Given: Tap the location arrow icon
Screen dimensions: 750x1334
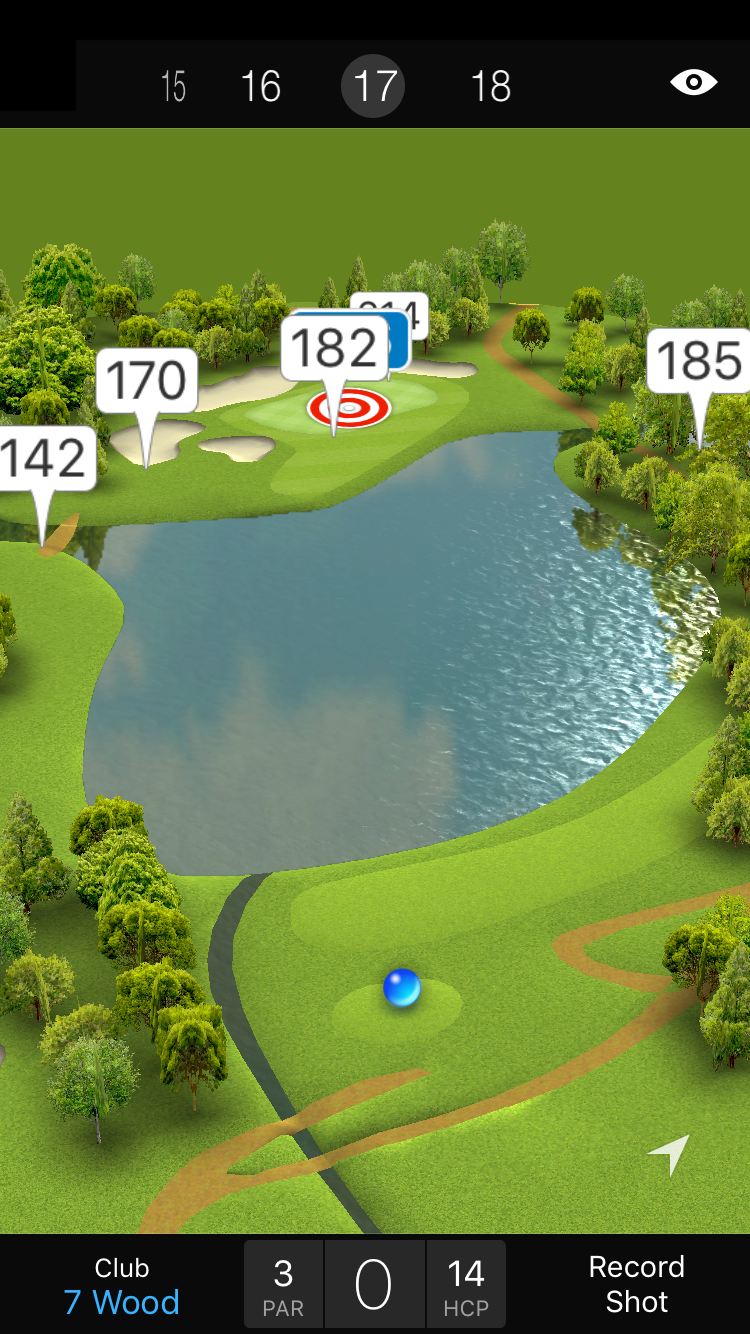Looking at the screenshot, I should [x=670, y=1154].
